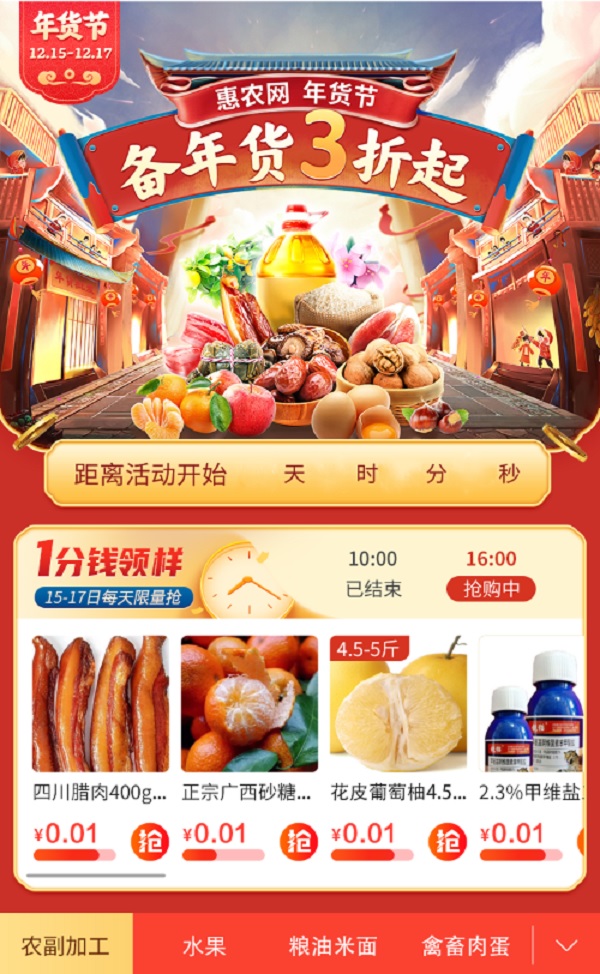Switch to the 粮油米面 category tab
Viewport: 600px width, 974px height.
coord(332,946)
